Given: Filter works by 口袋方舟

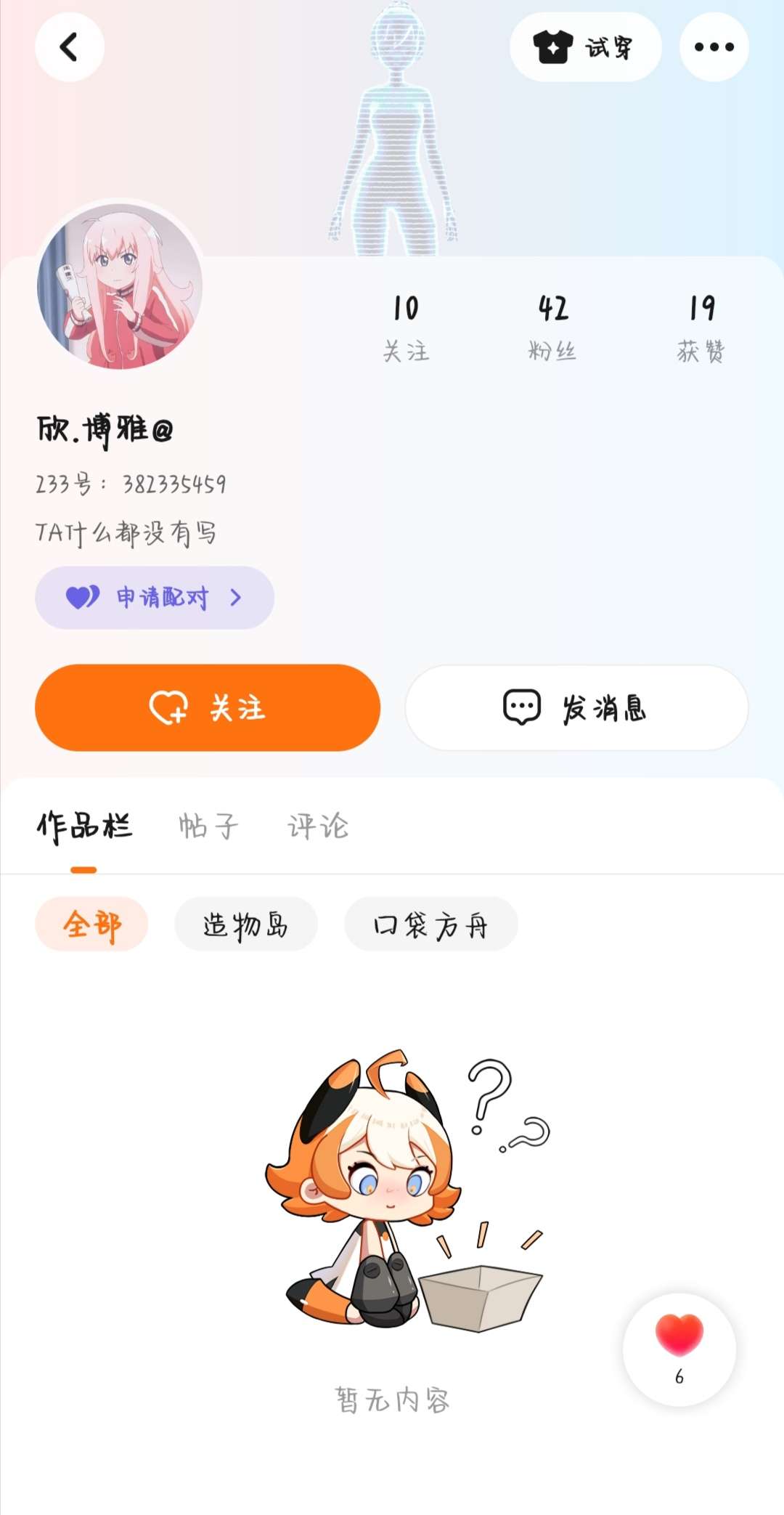Looking at the screenshot, I should pos(431,925).
